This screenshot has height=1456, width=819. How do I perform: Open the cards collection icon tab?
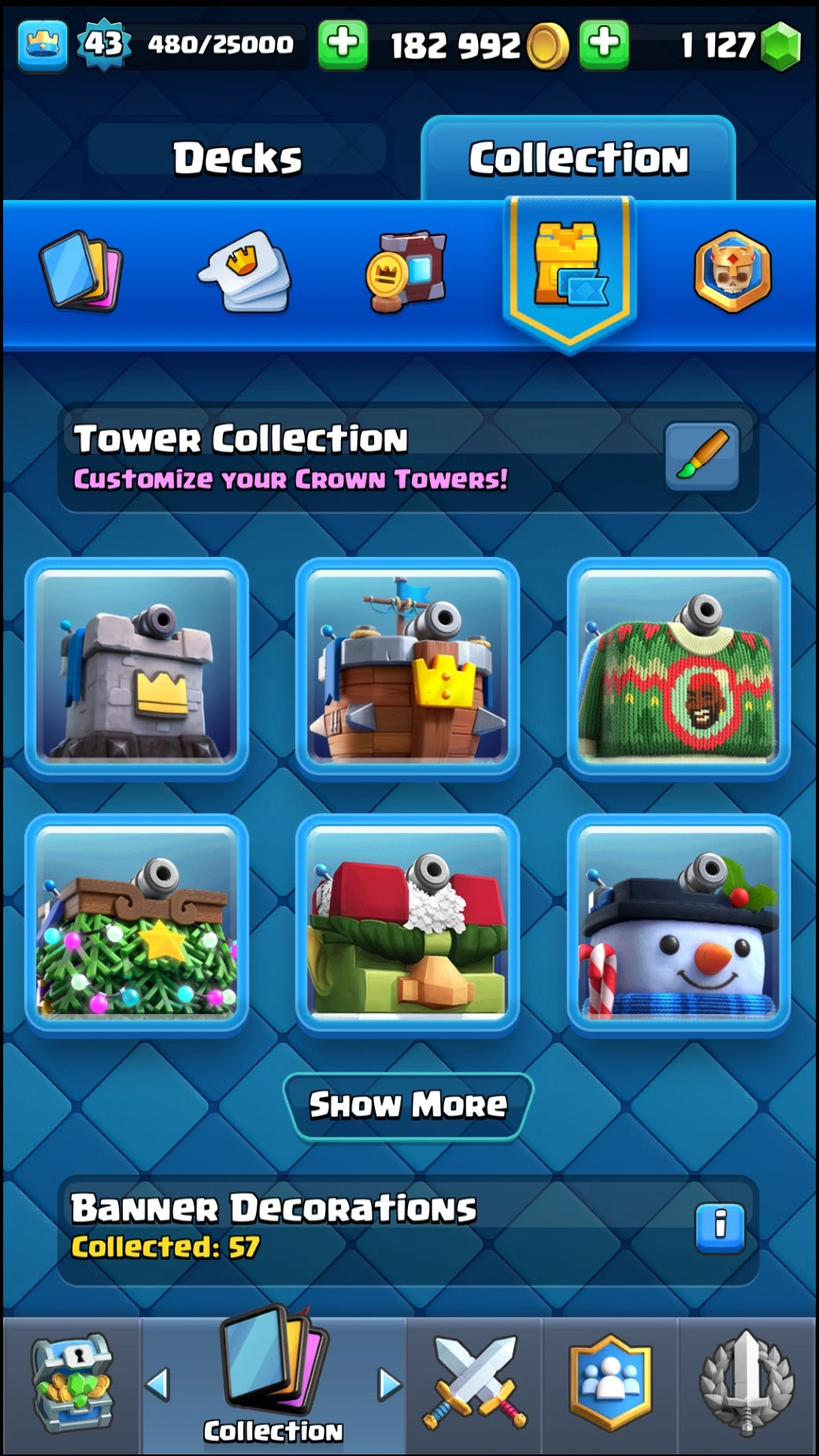click(x=80, y=270)
